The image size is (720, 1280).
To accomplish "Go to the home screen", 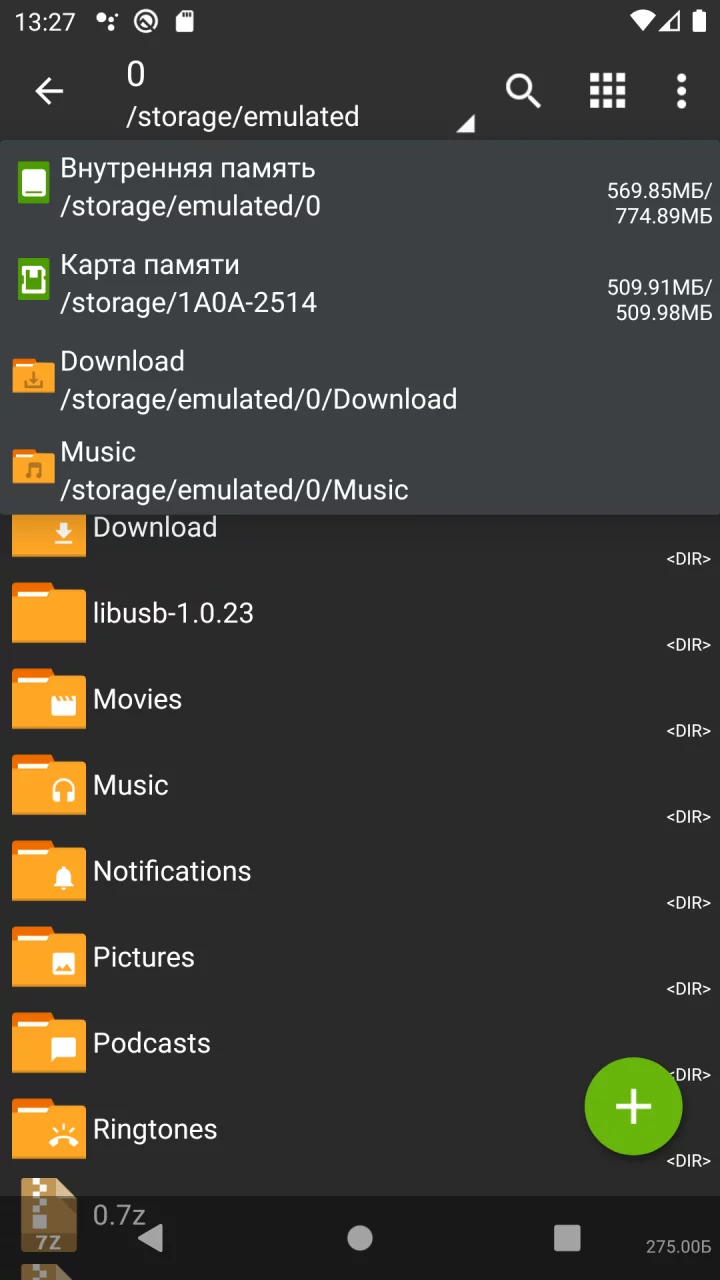I will click(360, 1238).
